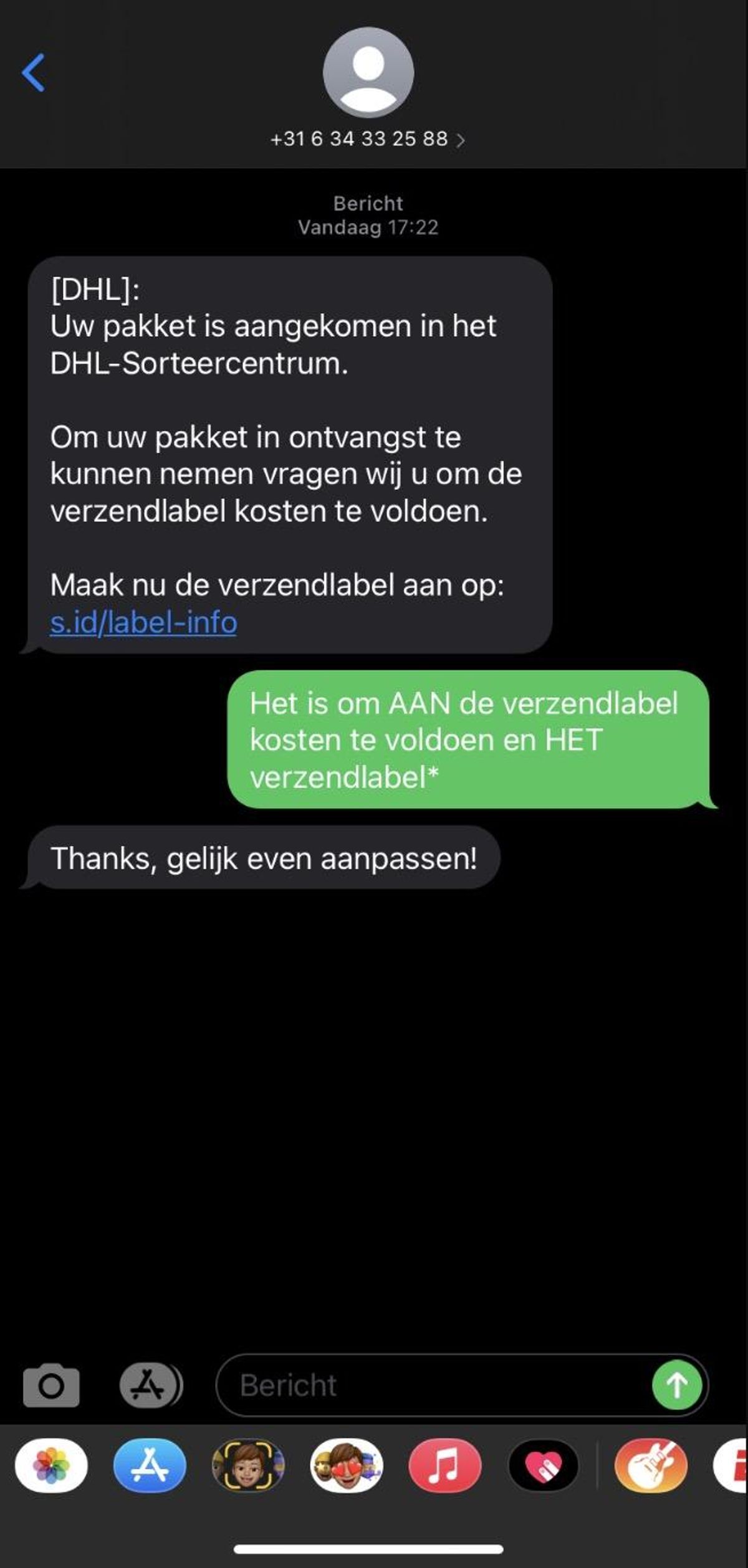Open the App Store in the app strip
This screenshot has width=748, height=1568.
click(150, 1466)
